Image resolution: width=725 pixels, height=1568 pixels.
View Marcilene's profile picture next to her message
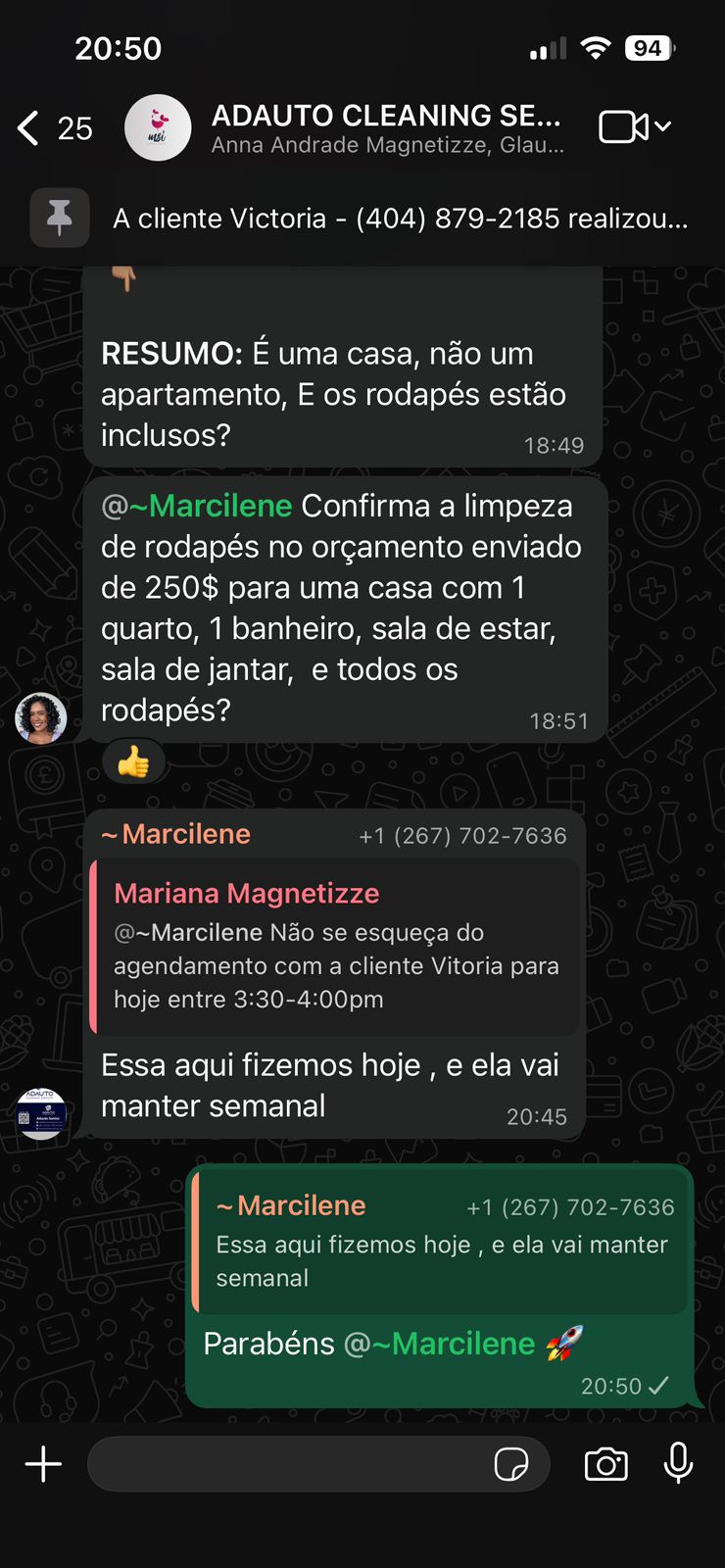point(41,1113)
